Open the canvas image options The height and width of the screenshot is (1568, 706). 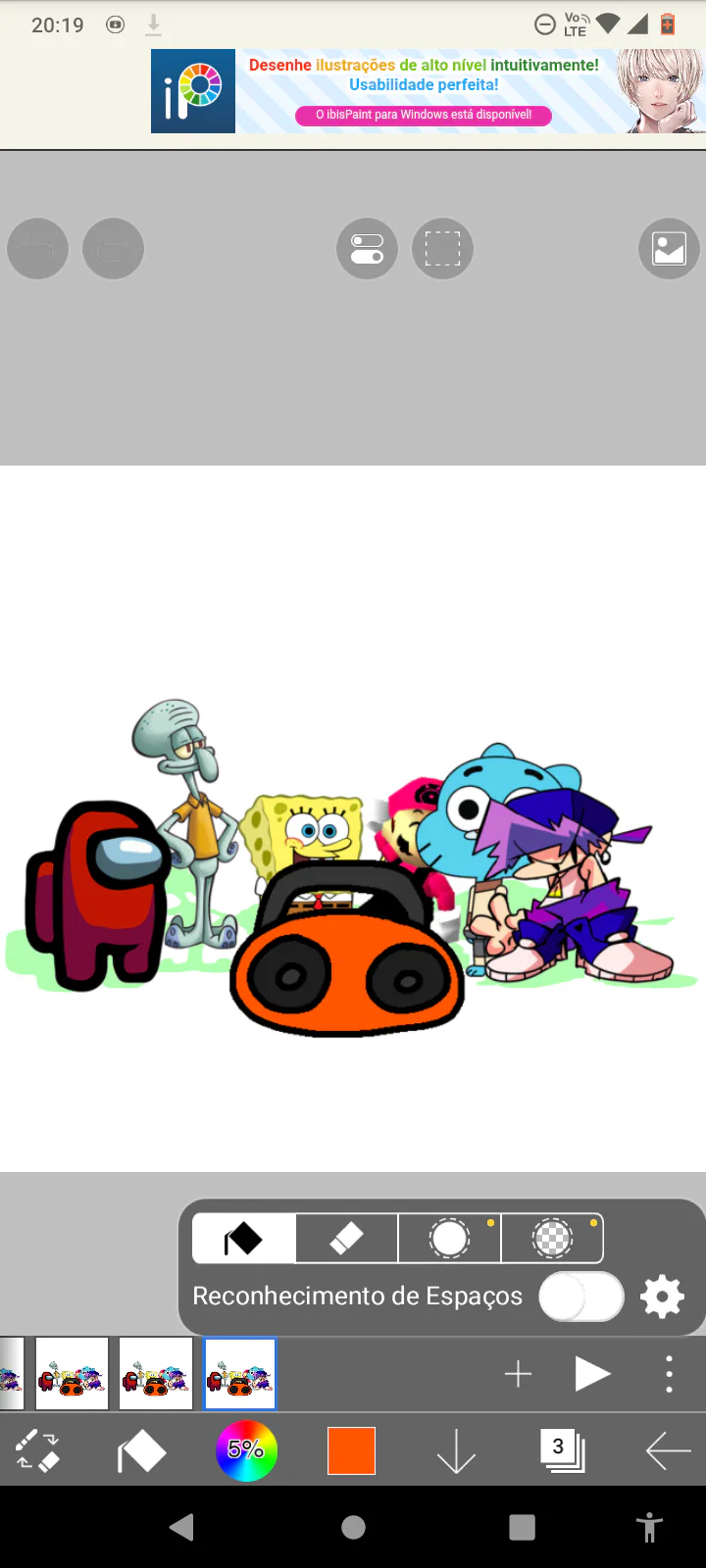coord(669,249)
